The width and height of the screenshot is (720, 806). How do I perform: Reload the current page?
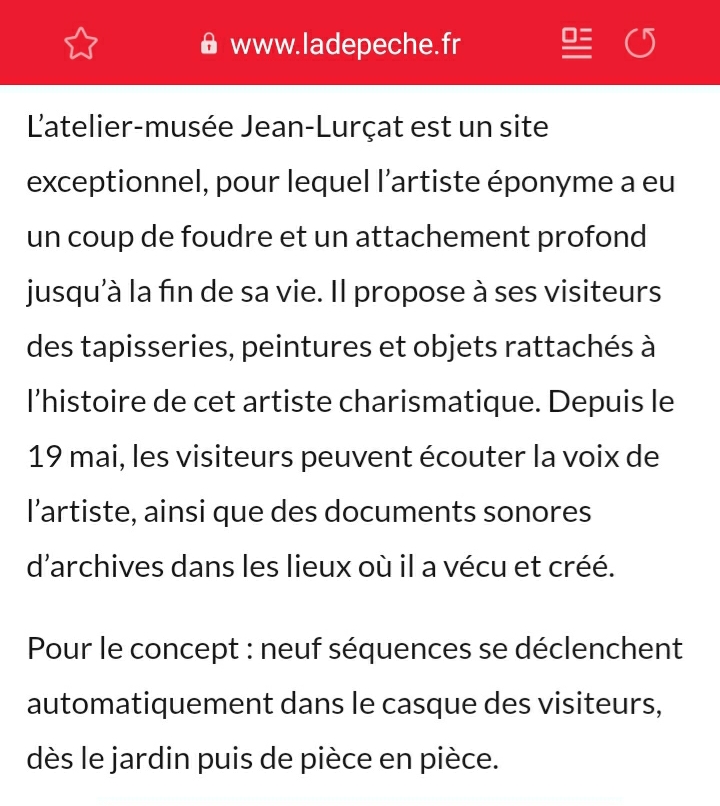(x=640, y=44)
